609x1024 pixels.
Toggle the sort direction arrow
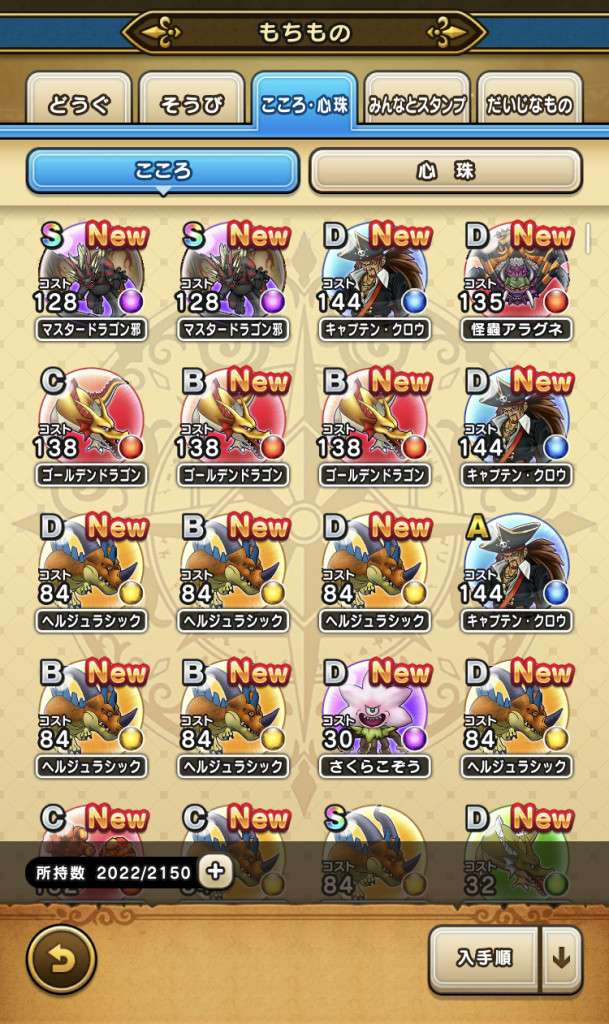(x=561, y=958)
